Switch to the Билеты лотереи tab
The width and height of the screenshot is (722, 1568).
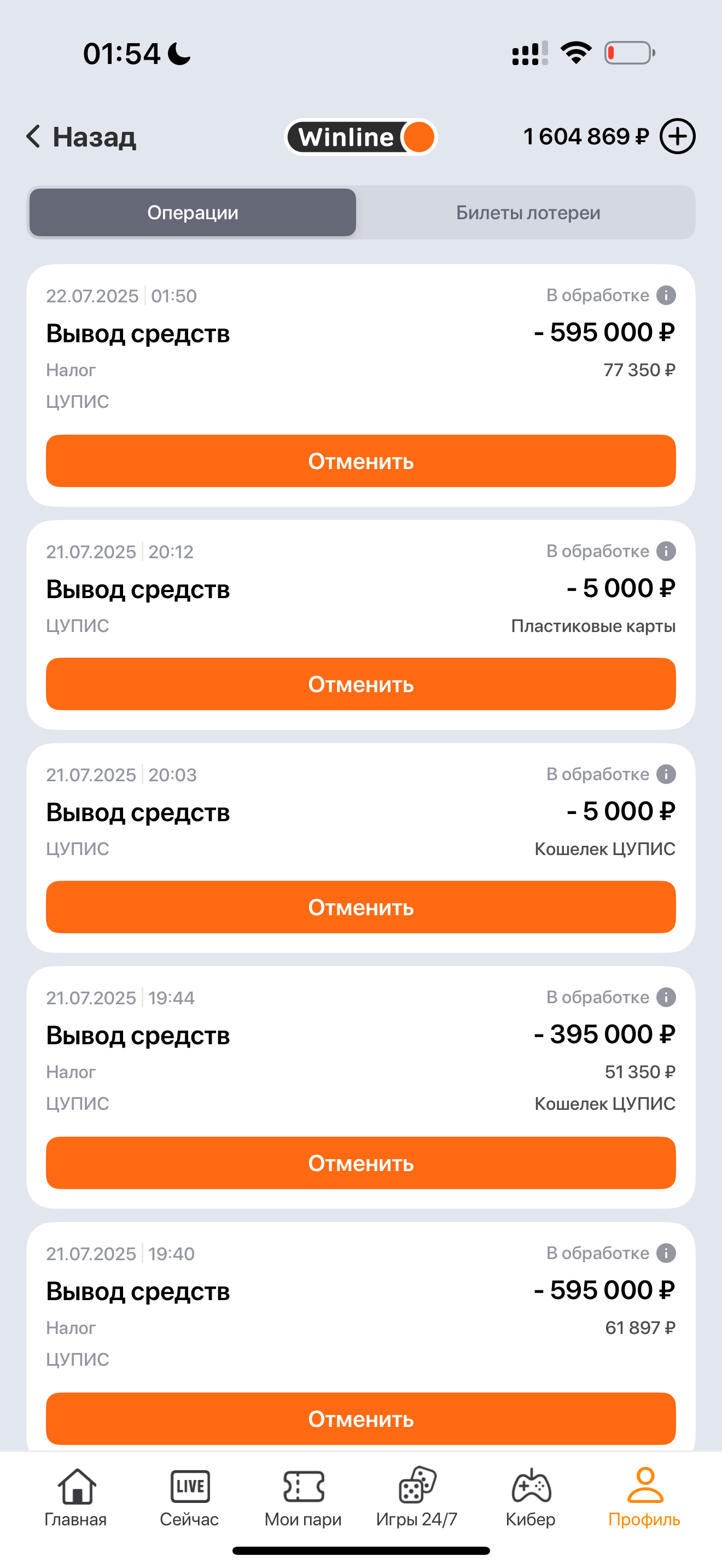pos(528,213)
